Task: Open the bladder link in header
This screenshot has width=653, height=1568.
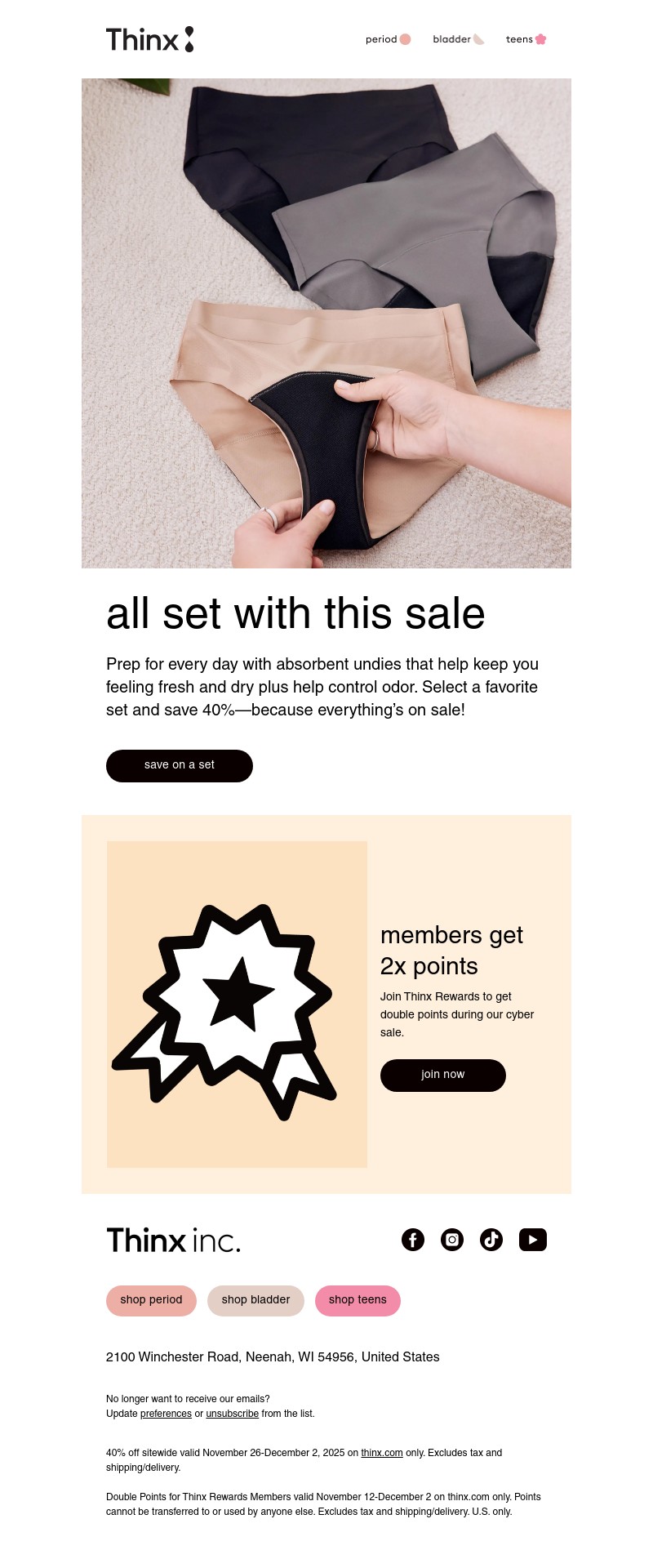Action: 458,39
